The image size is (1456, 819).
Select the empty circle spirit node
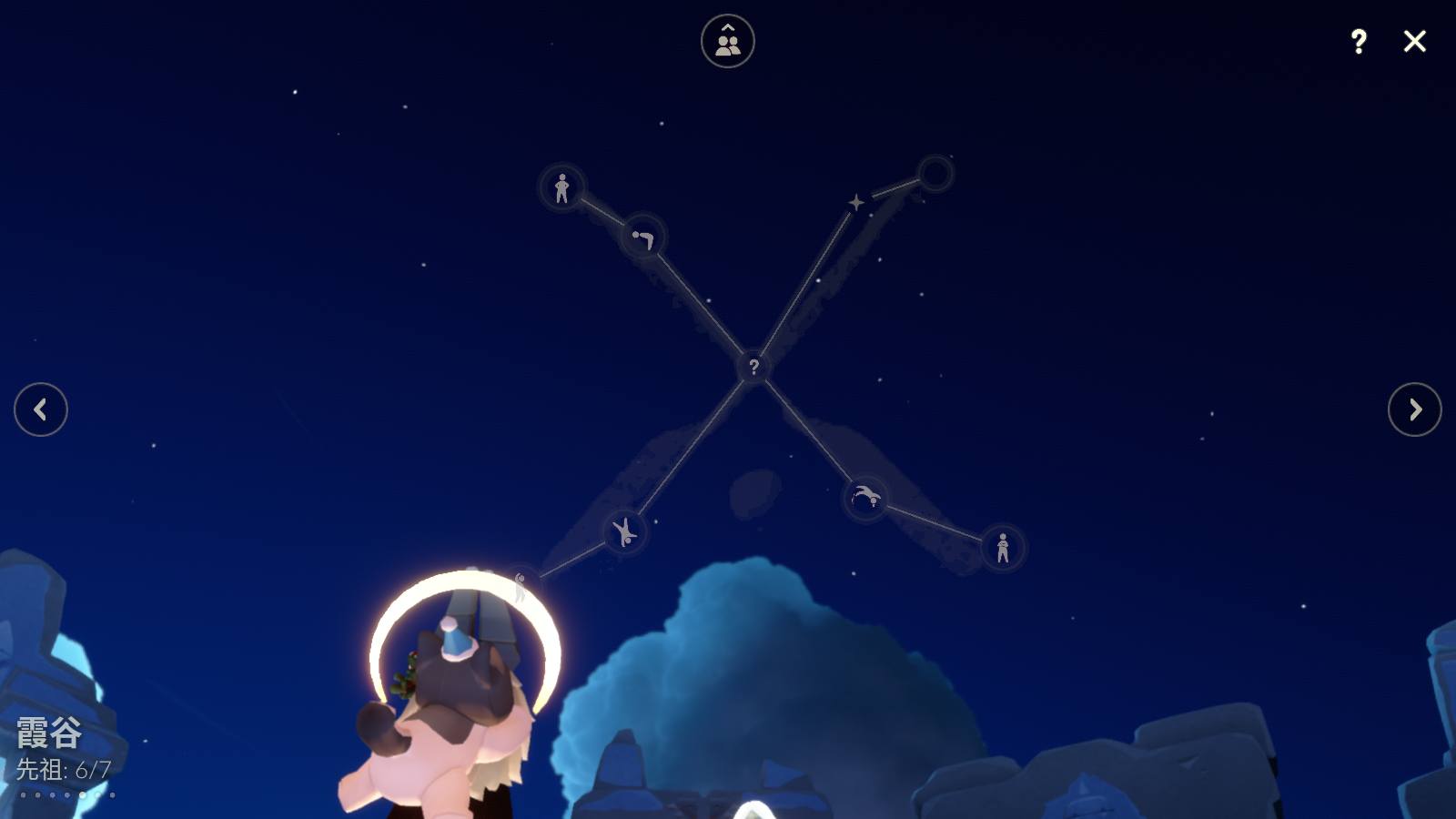[x=934, y=173]
